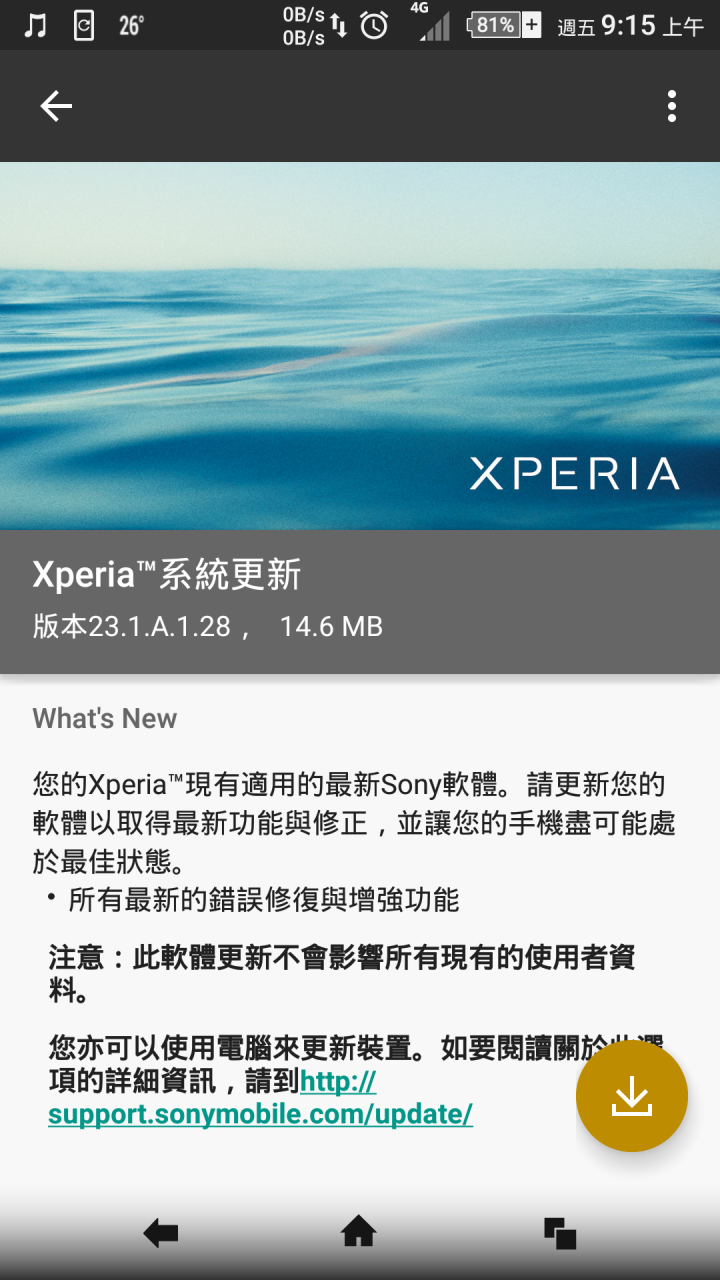Open the recent apps view
The image size is (720, 1280).
(x=560, y=1232)
